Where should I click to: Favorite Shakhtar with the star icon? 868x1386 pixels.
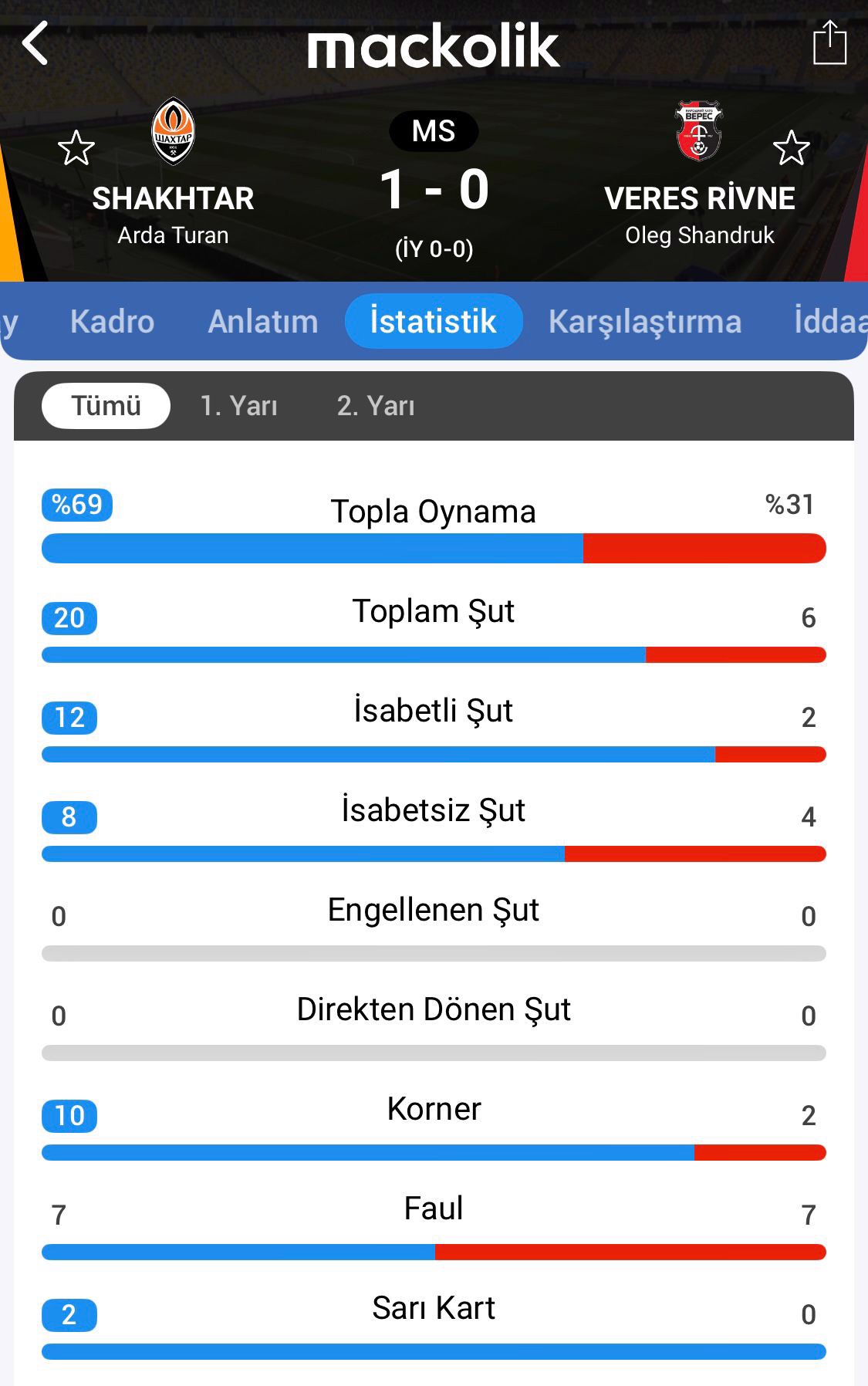tap(76, 148)
